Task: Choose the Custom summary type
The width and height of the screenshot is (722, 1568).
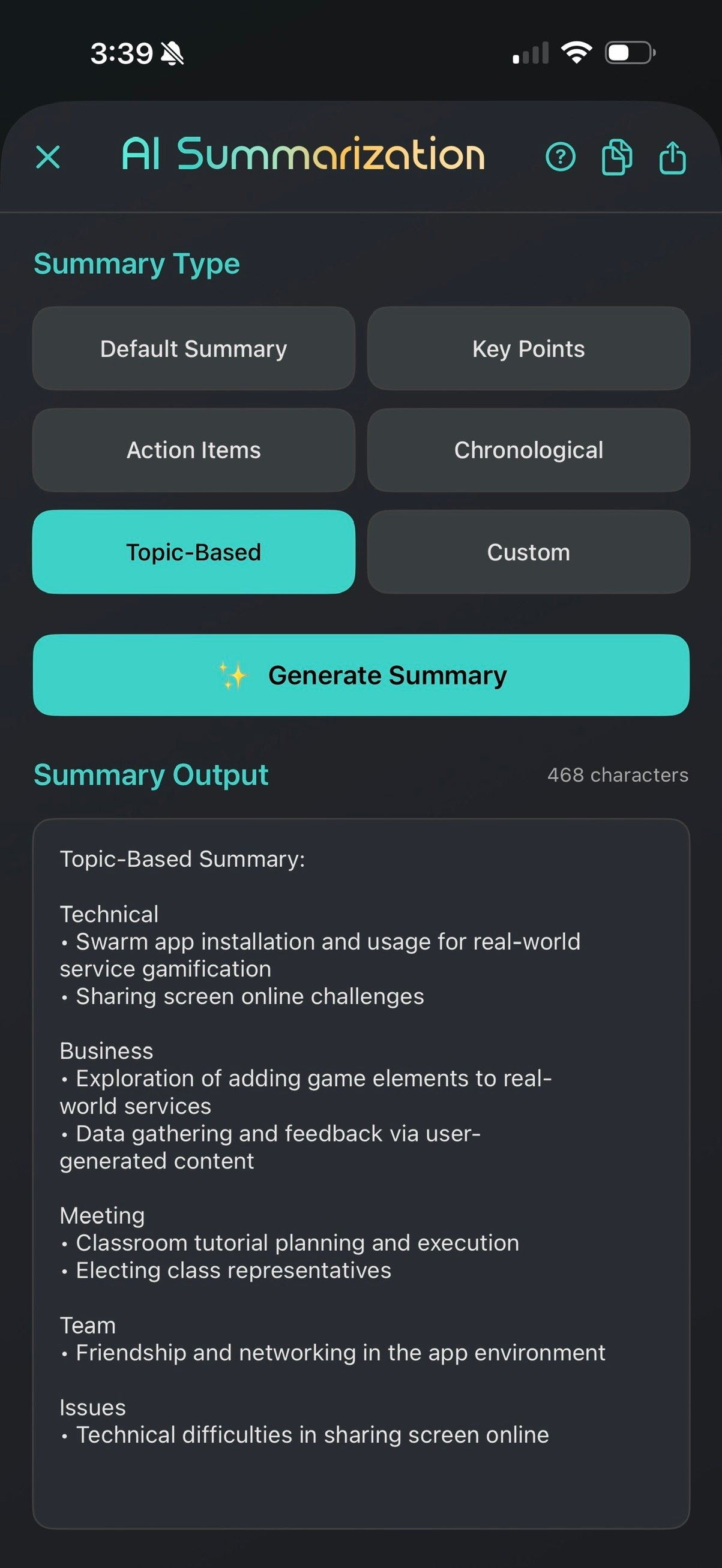Action: (528, 552)
